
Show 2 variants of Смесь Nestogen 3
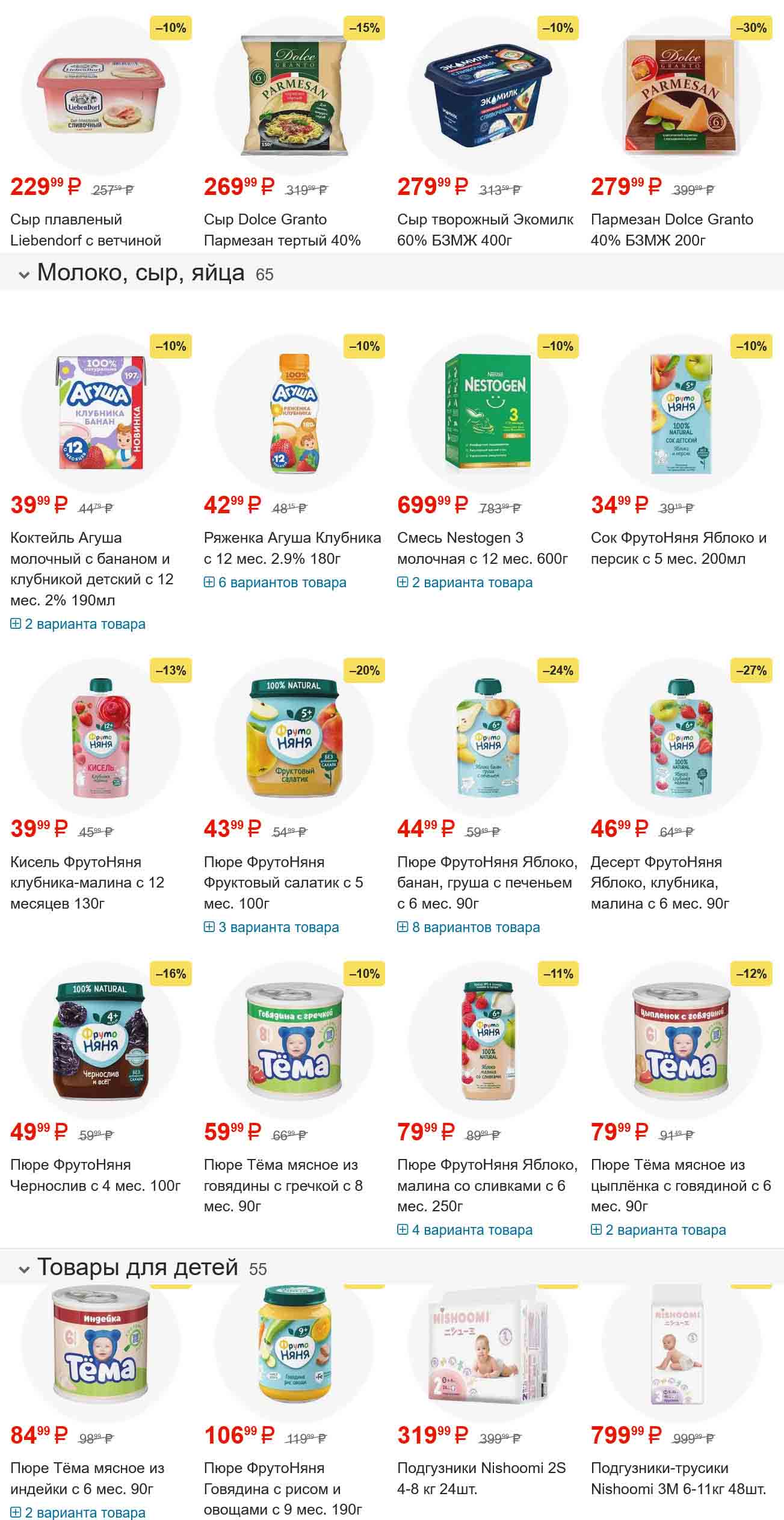coord(465,582)
